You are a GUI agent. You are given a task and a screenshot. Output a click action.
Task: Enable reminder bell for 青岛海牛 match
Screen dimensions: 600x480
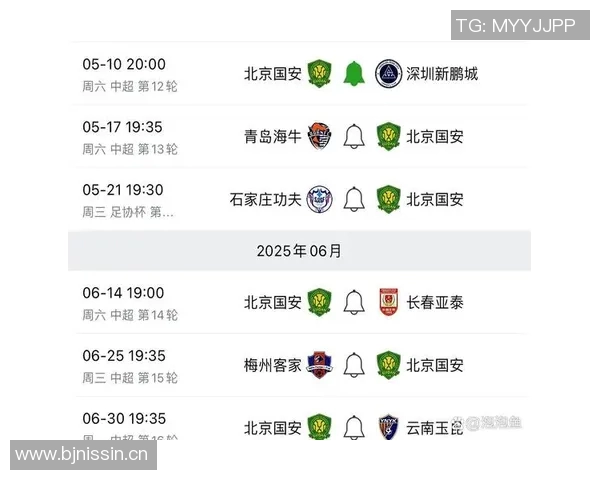353,137
